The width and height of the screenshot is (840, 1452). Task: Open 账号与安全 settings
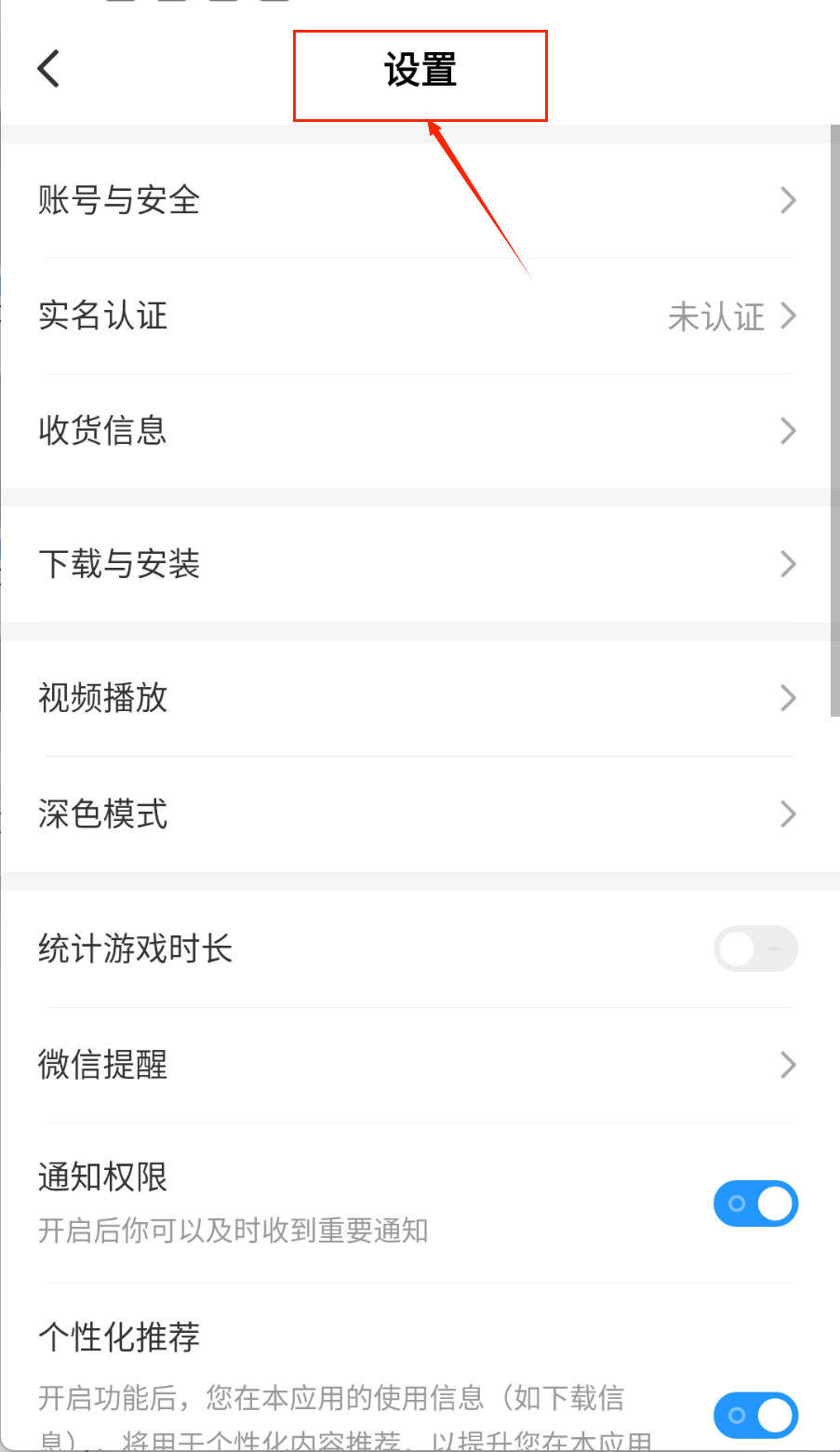click(419, 200)
